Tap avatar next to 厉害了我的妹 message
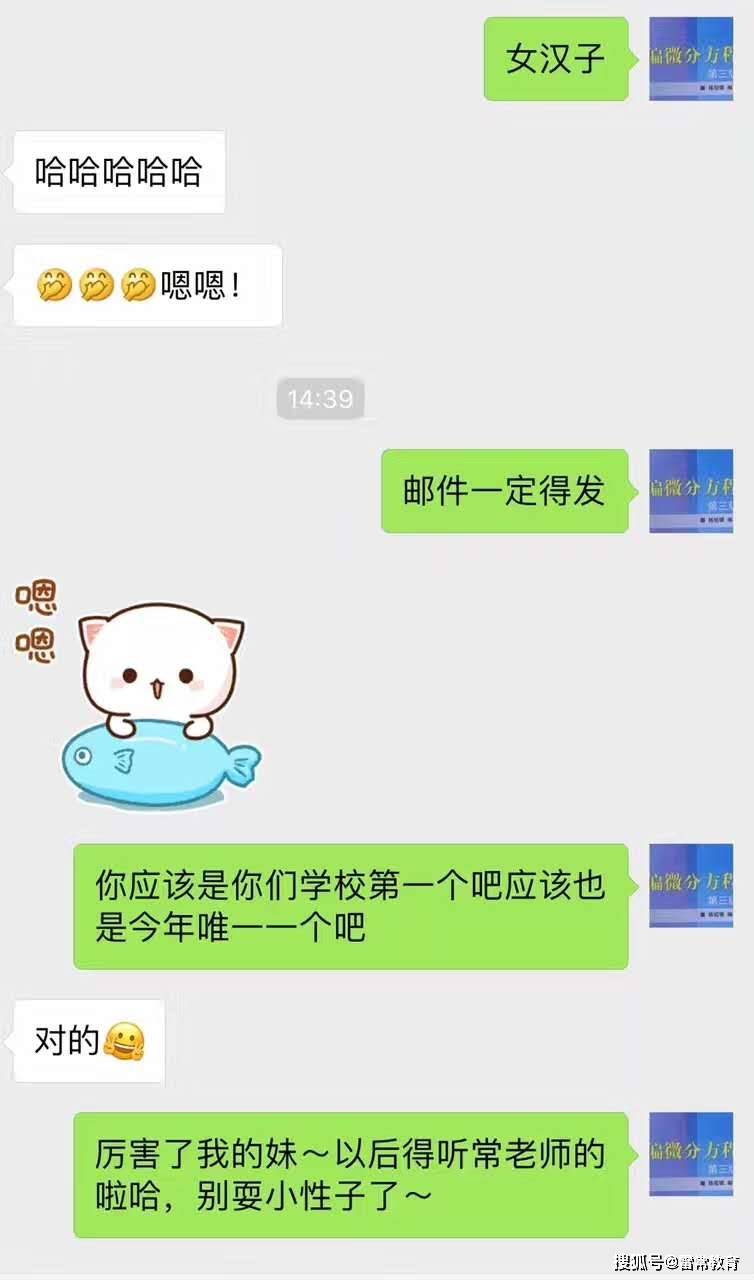Viewport: 754px width, 1280px height. 691,1153
